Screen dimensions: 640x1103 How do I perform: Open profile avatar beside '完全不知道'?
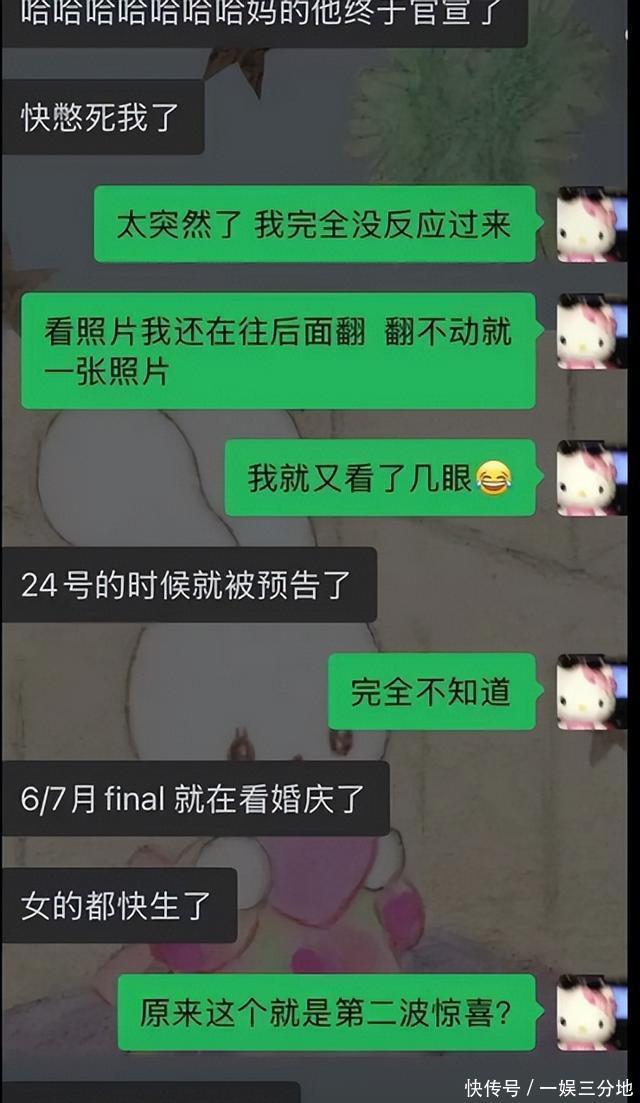tap(591, 691)
